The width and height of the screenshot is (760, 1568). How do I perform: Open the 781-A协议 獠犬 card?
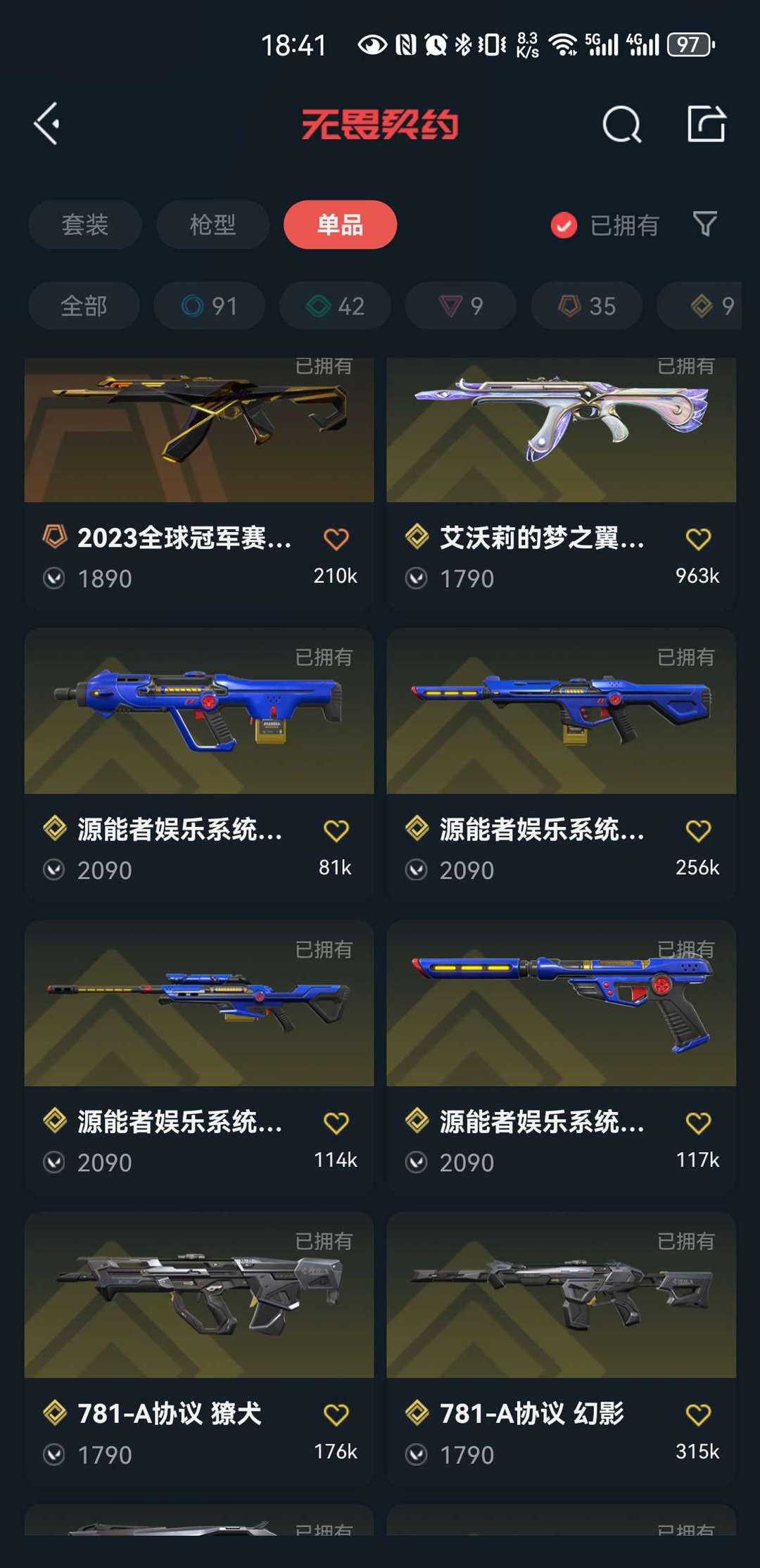pos(199,1348)
